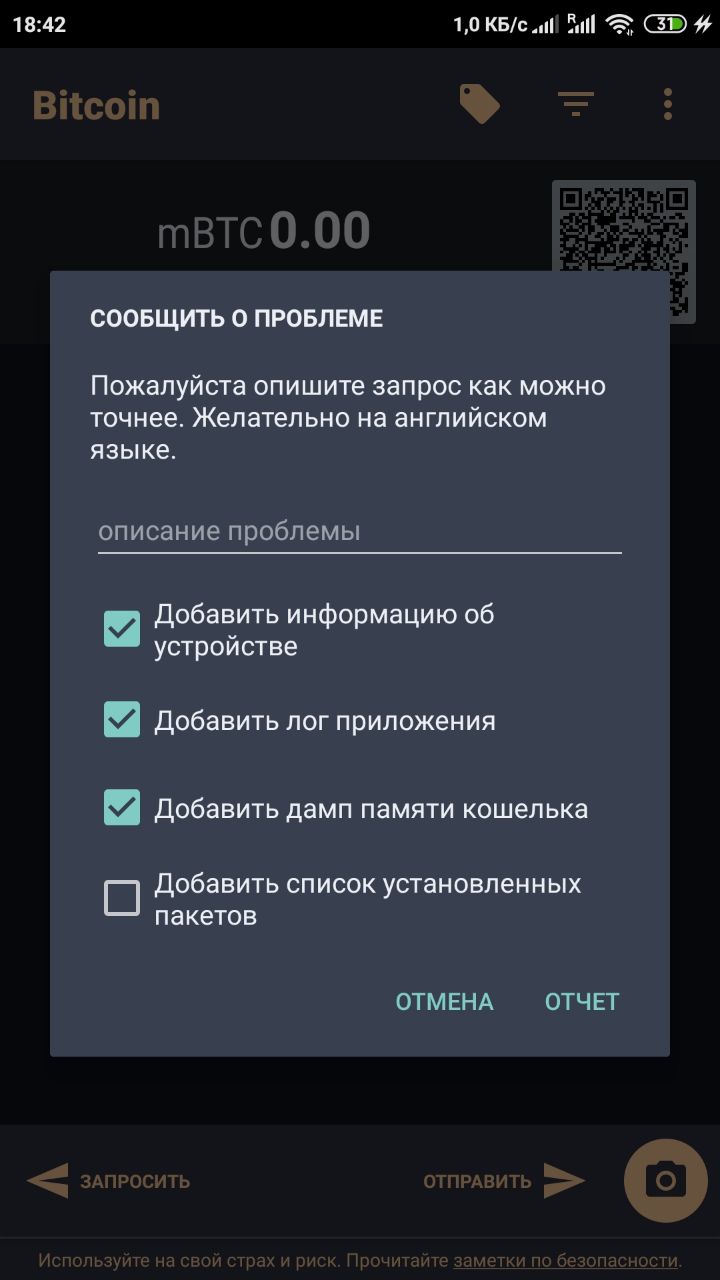Viewport: 720px width, 1280px height.
Task: Submit the issue with ОТЧЕТ button
Action: tap(582, 1001)
